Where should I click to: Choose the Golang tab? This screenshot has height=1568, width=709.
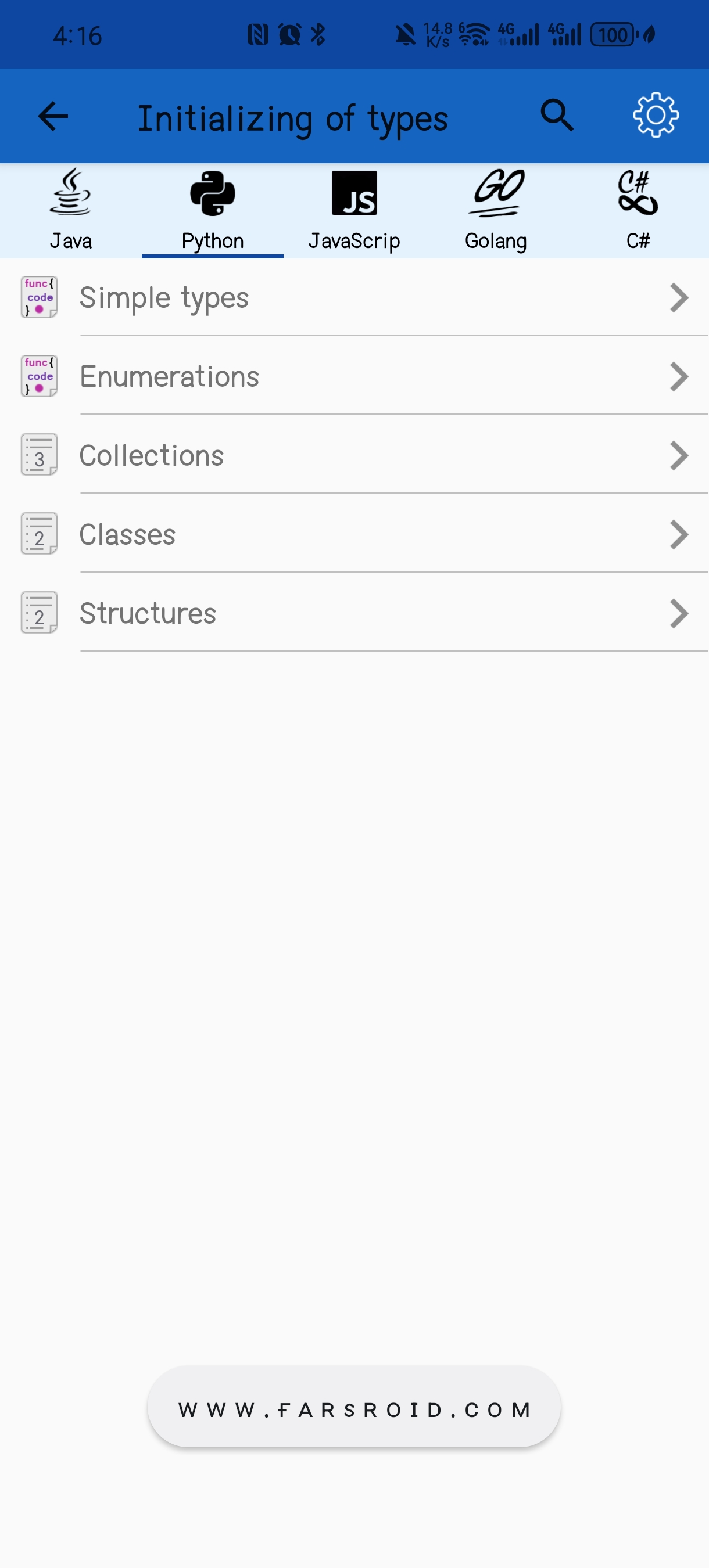coord(496,211)
